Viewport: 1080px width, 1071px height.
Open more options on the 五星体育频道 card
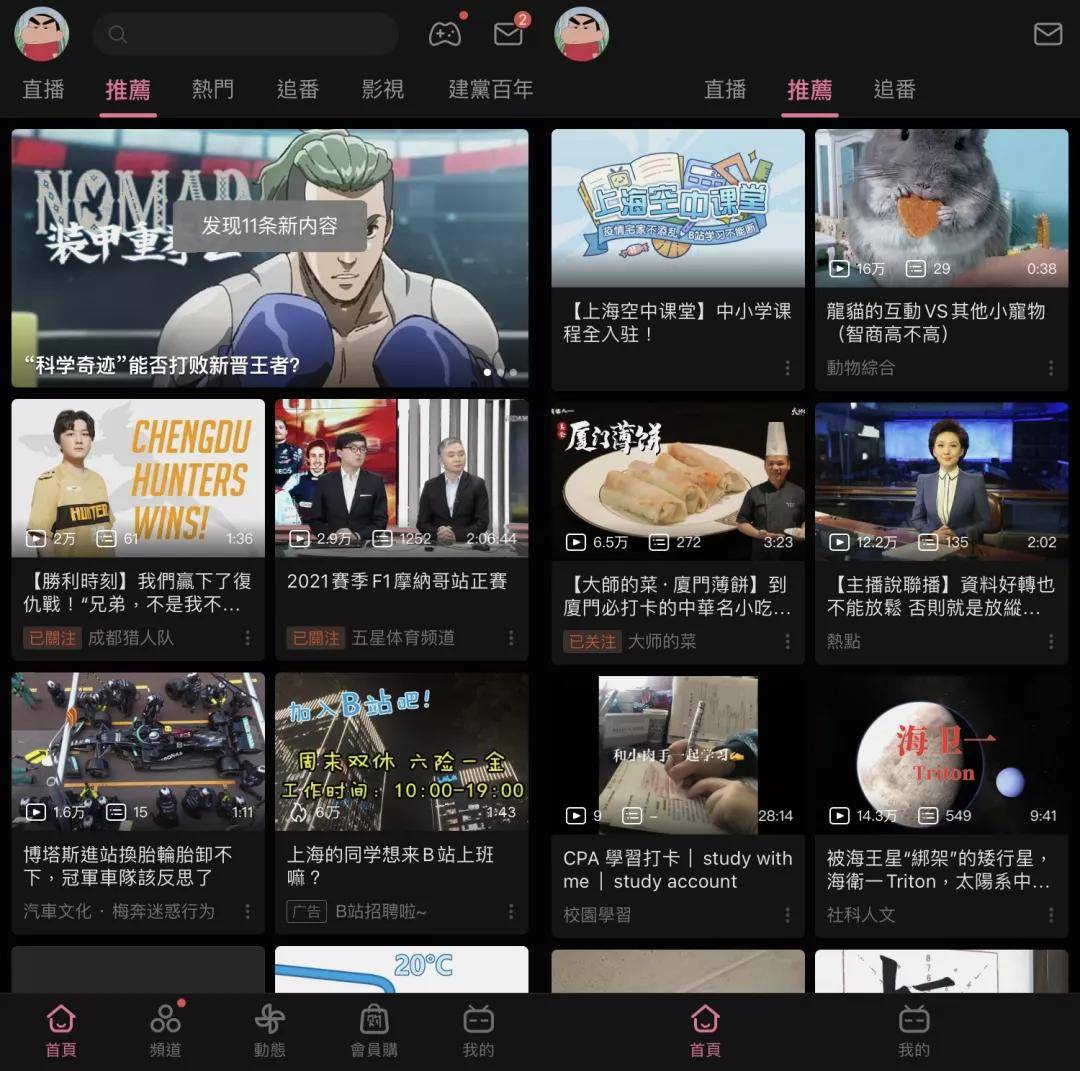click(511, 638)
